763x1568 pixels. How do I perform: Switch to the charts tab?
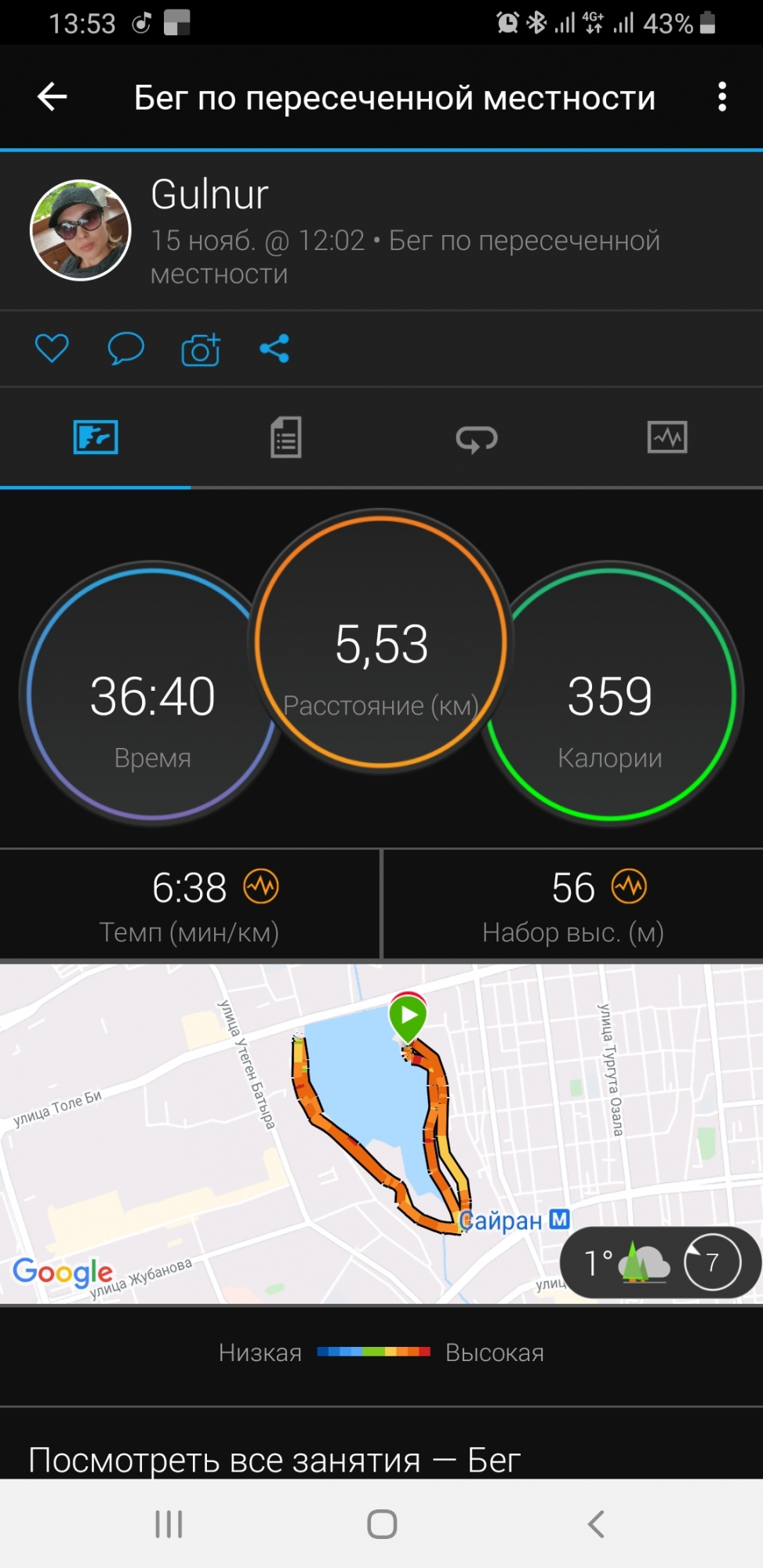pyautogui.click(x=667, y=437)
